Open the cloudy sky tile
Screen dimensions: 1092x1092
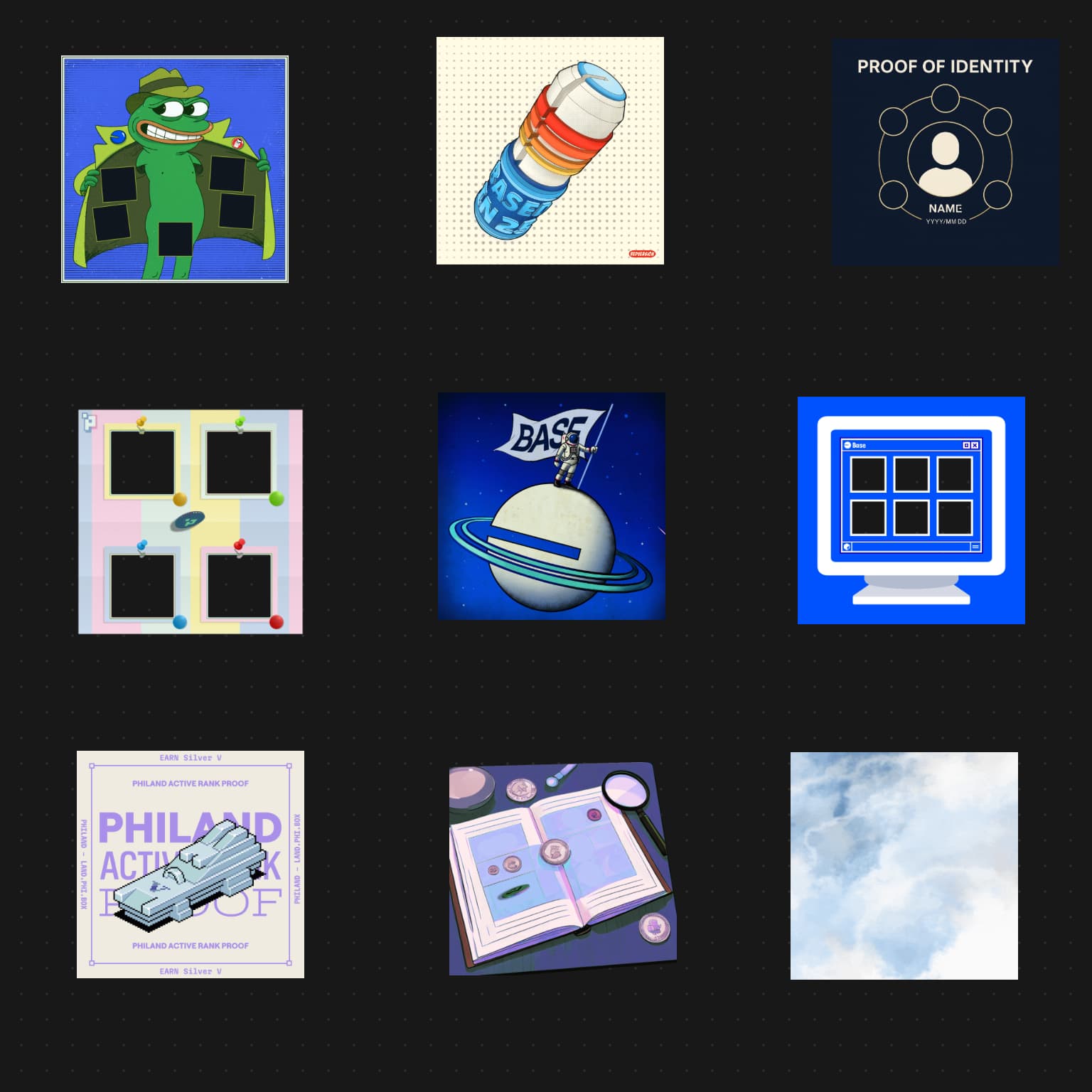904,865
